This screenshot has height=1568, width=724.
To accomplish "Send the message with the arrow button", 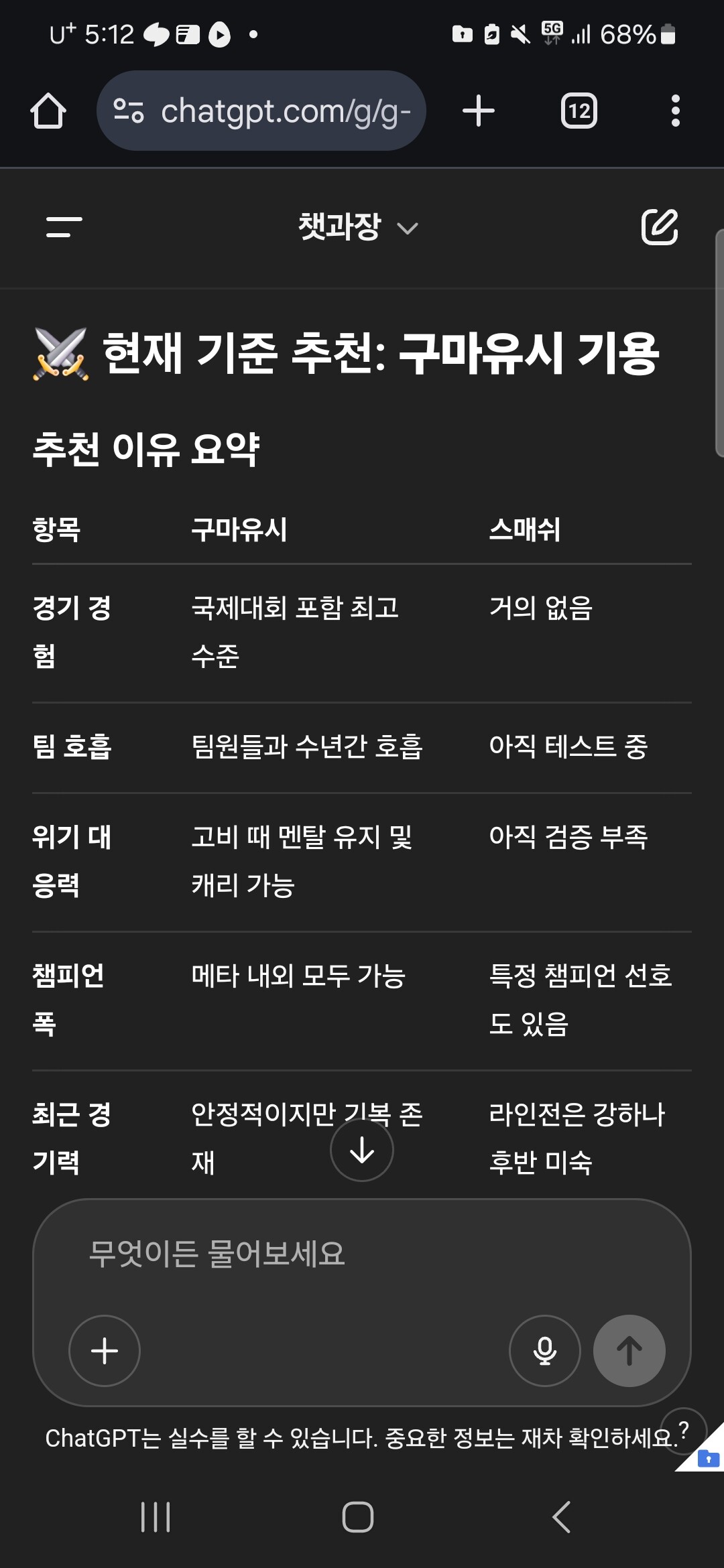I will [x=629, y=1350].
